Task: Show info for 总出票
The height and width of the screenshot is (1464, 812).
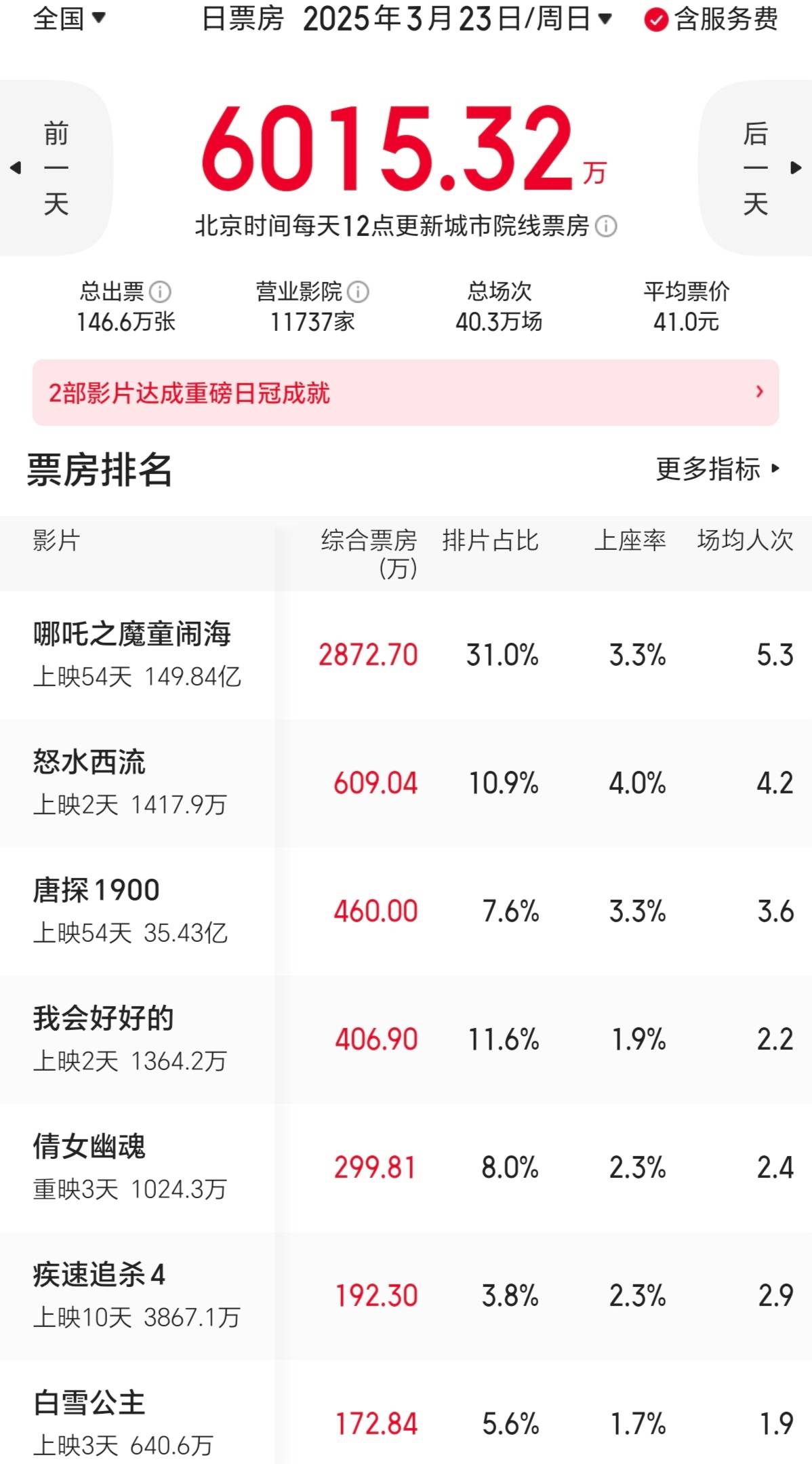Action: click(x=160, y=292)
